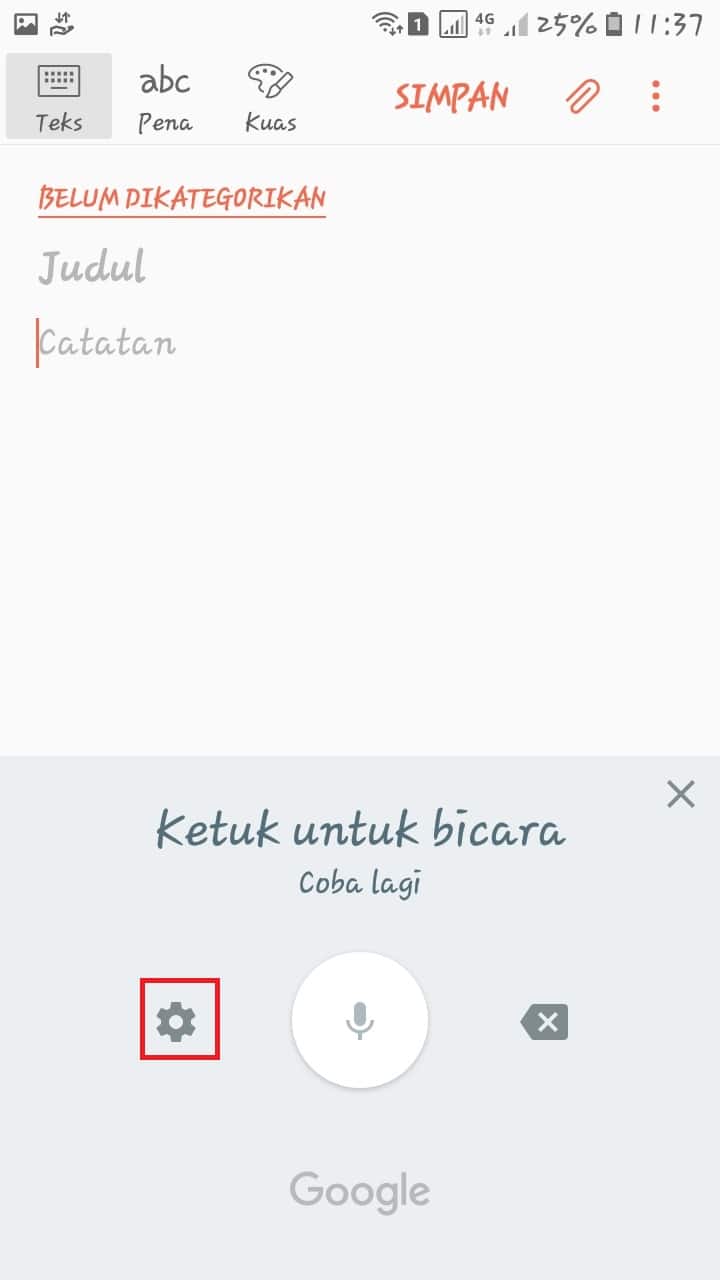This screenshot has height=1280, width=720.
Task: Close the voice input panel
Action: pos(681,795)
